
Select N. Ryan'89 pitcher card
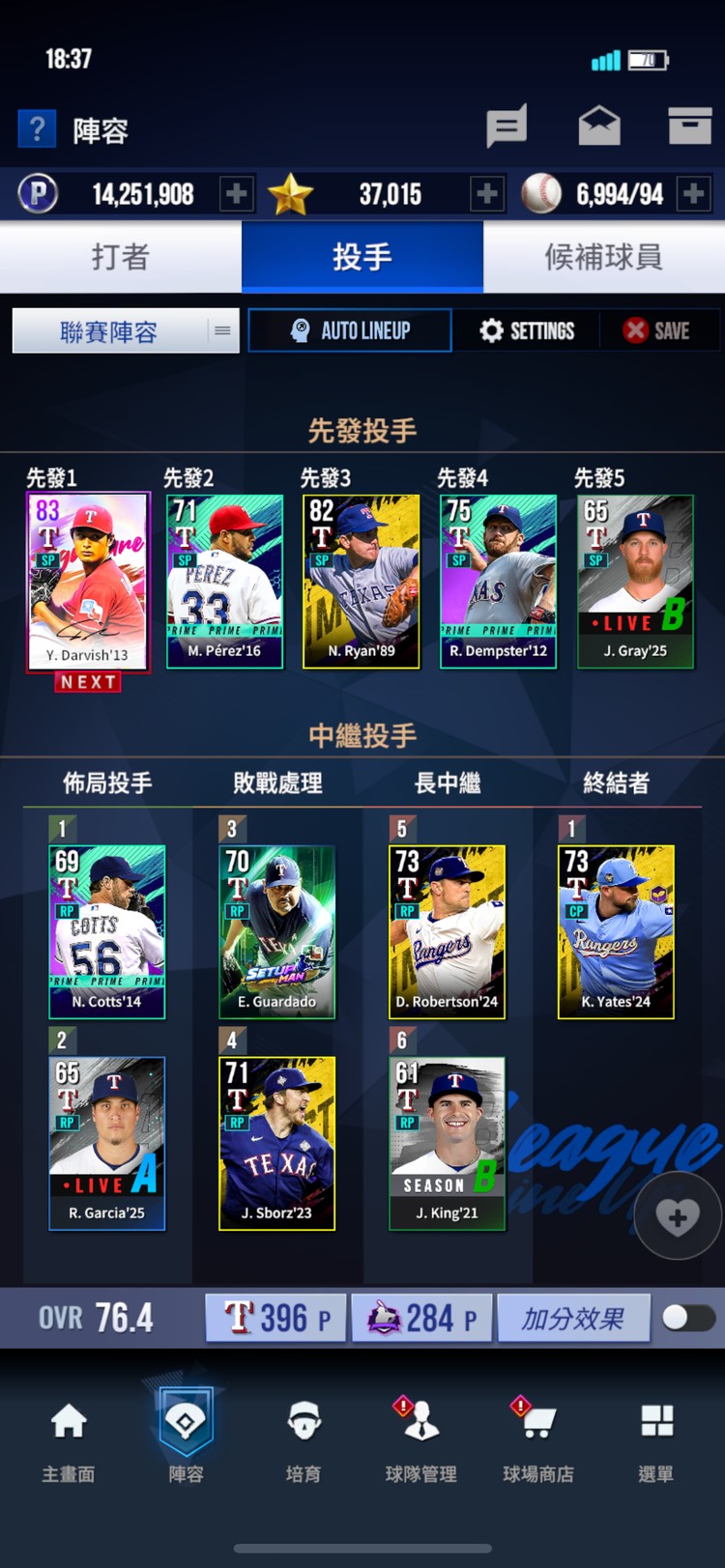[x=362, y=581]
